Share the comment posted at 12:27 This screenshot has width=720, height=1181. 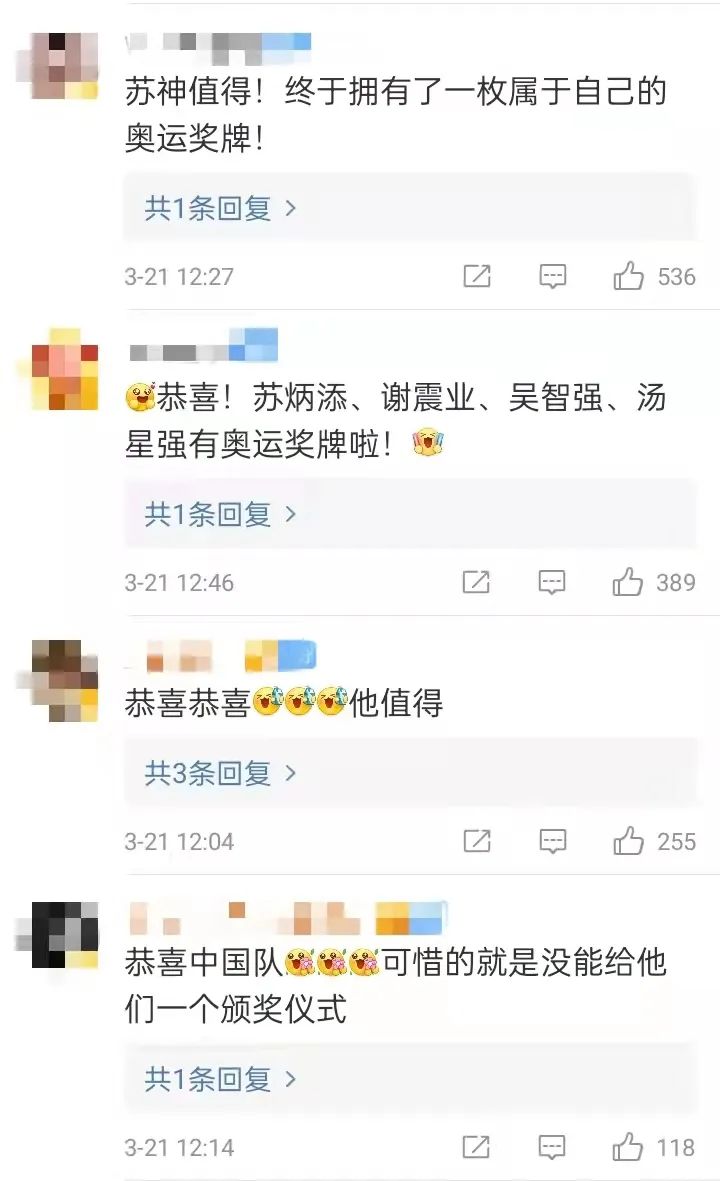click(x=477, y=276)
